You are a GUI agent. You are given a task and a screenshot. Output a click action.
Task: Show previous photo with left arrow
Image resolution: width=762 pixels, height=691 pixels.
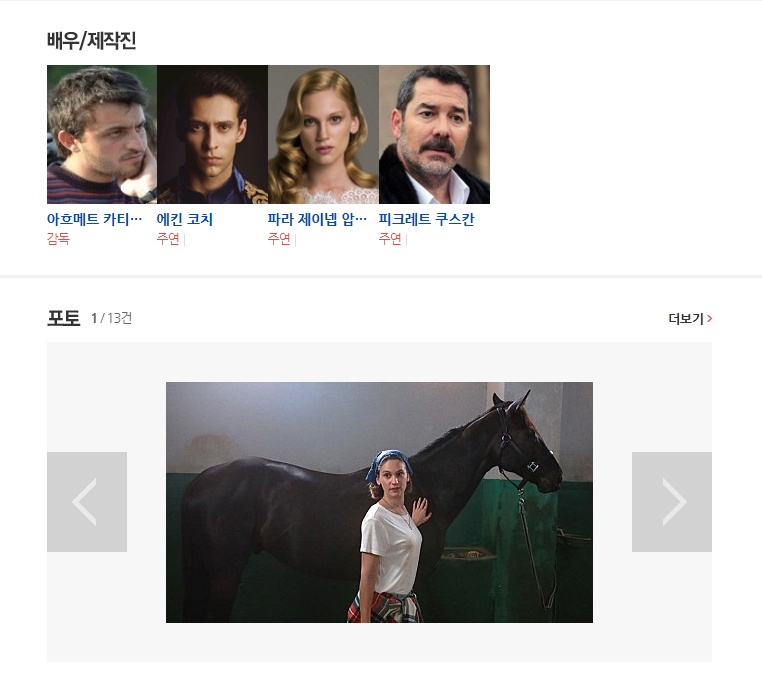[87, 502]
